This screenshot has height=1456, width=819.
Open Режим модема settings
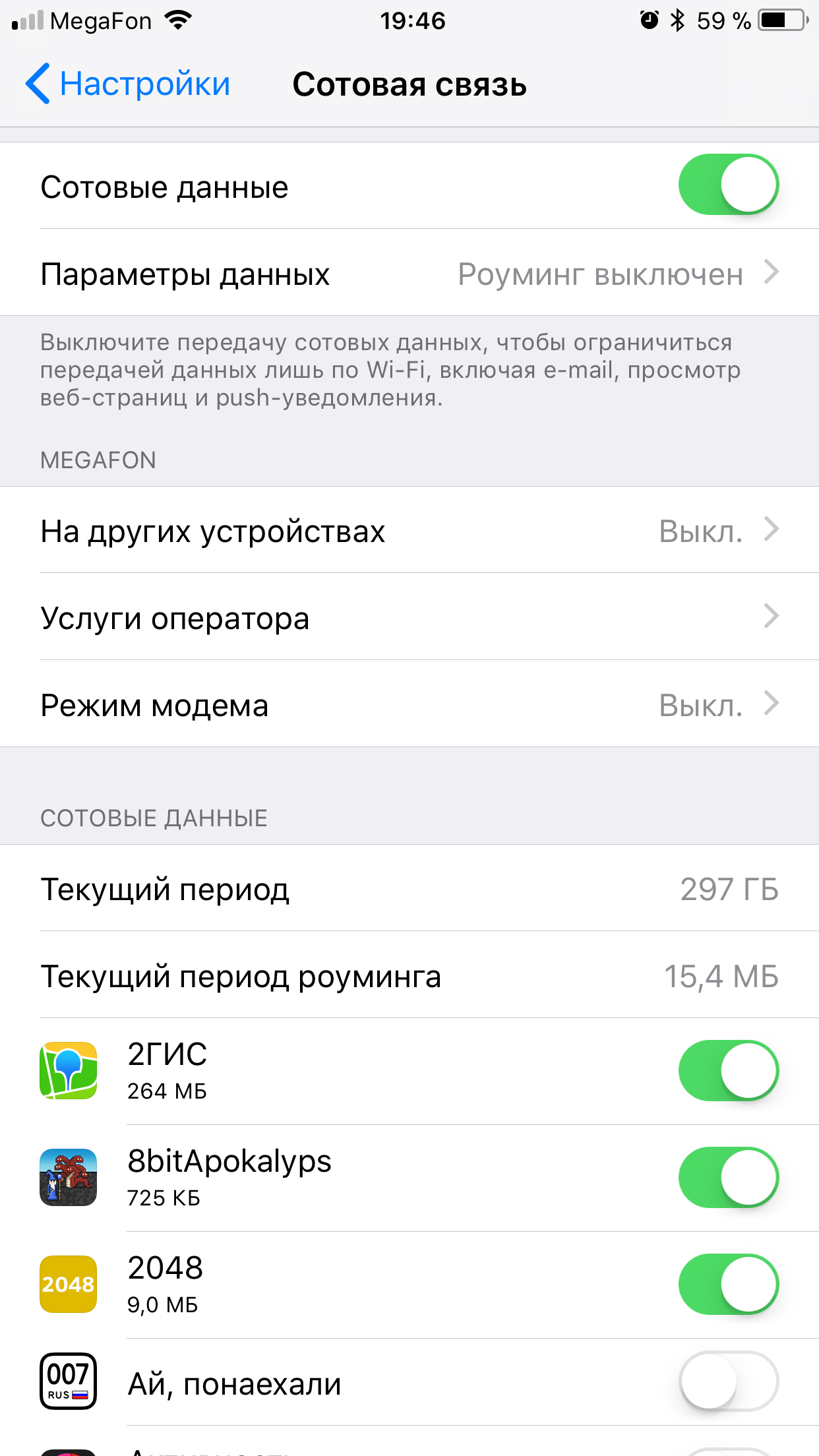tap(409, 704)
